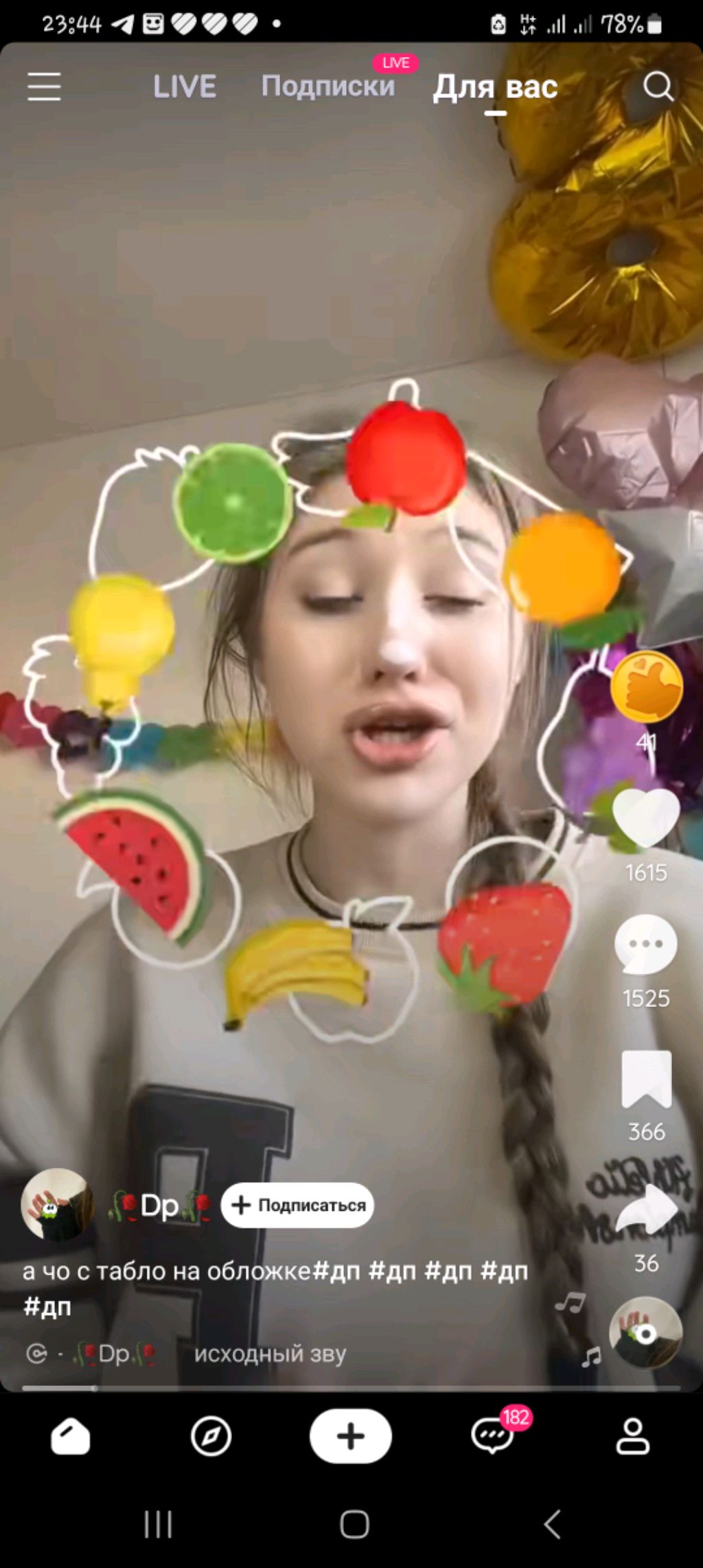Share this video via the arrow
The width and height of the screenshot is (703, 1568).
646,1209
